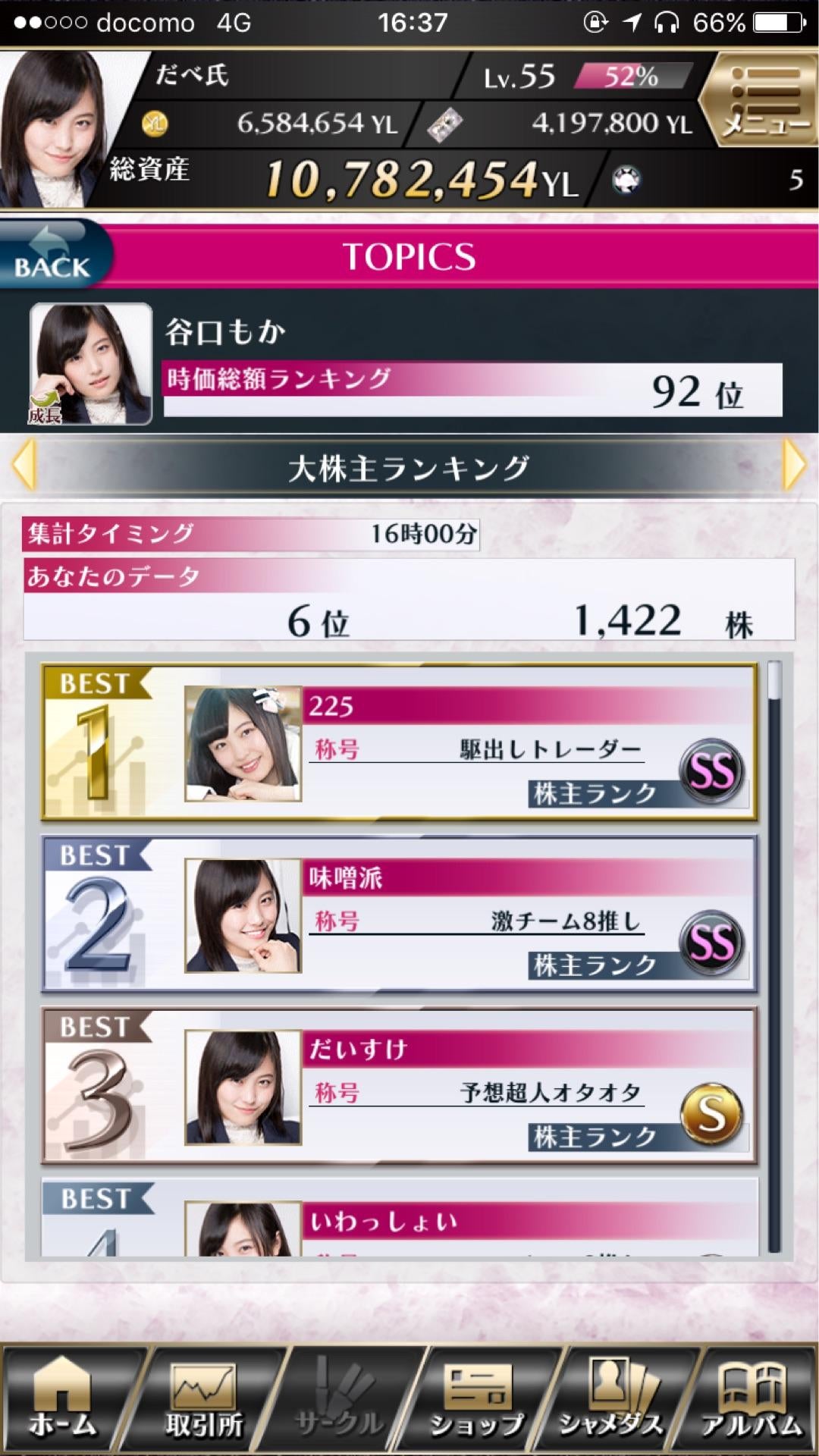Viewport: 819px width, 1456px height.
Task: Go to next ranking with right arrow
Action: click(x=793, y=465)
